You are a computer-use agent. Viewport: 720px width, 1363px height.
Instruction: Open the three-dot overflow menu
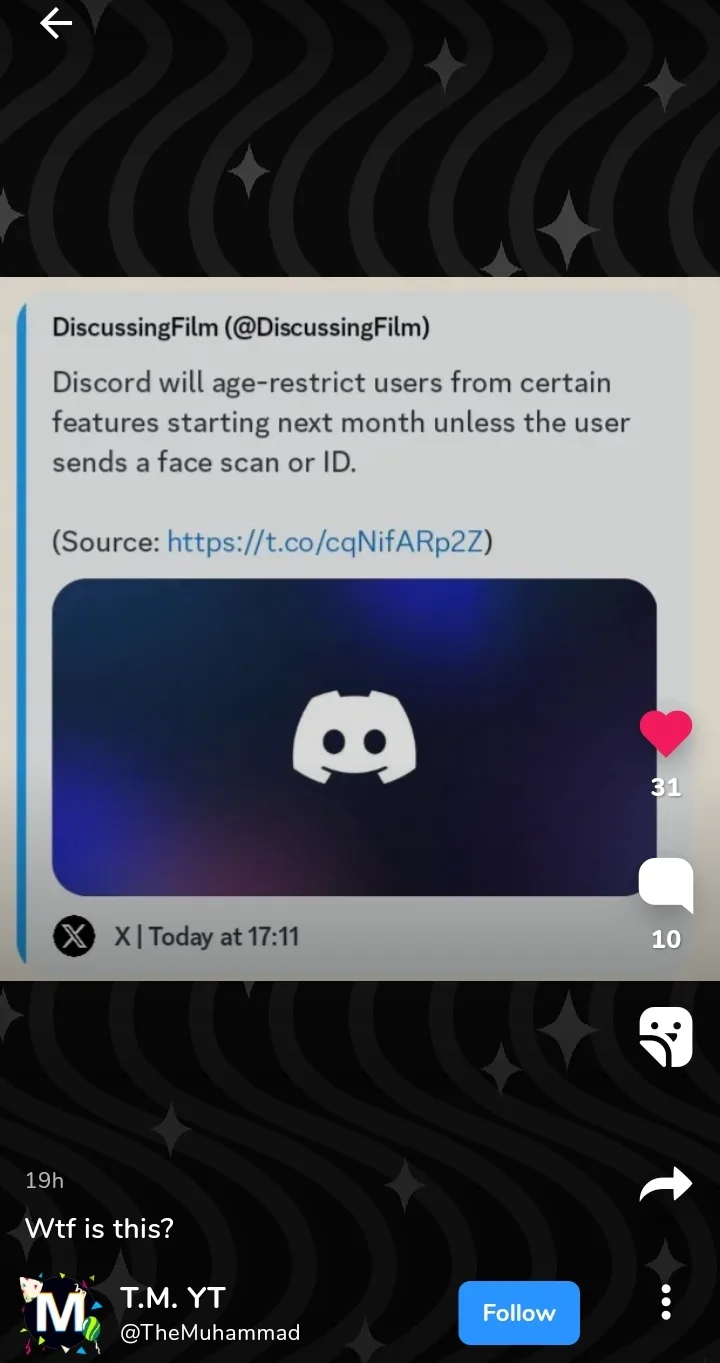point(666,1301)
